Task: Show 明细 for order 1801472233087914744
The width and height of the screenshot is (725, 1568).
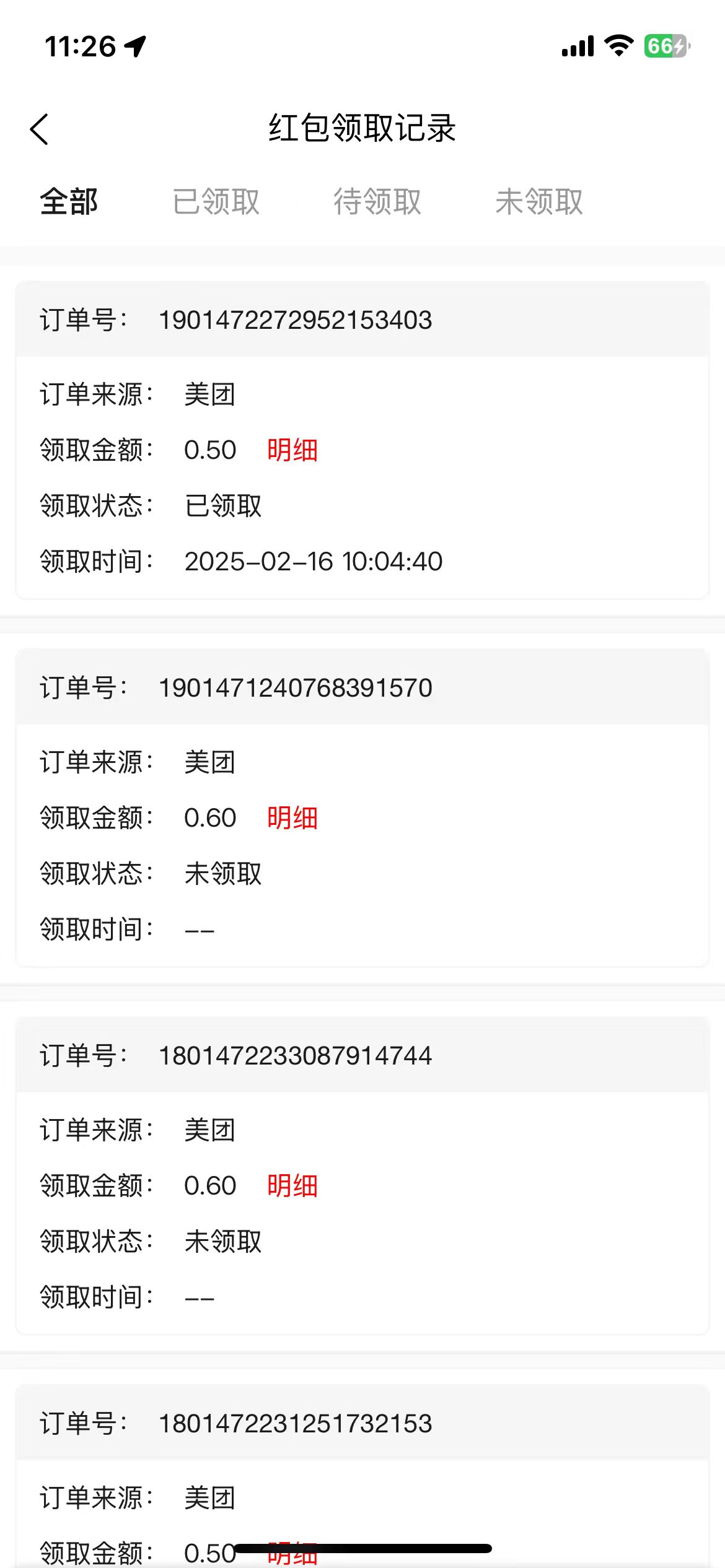Action: (292, 1186)
